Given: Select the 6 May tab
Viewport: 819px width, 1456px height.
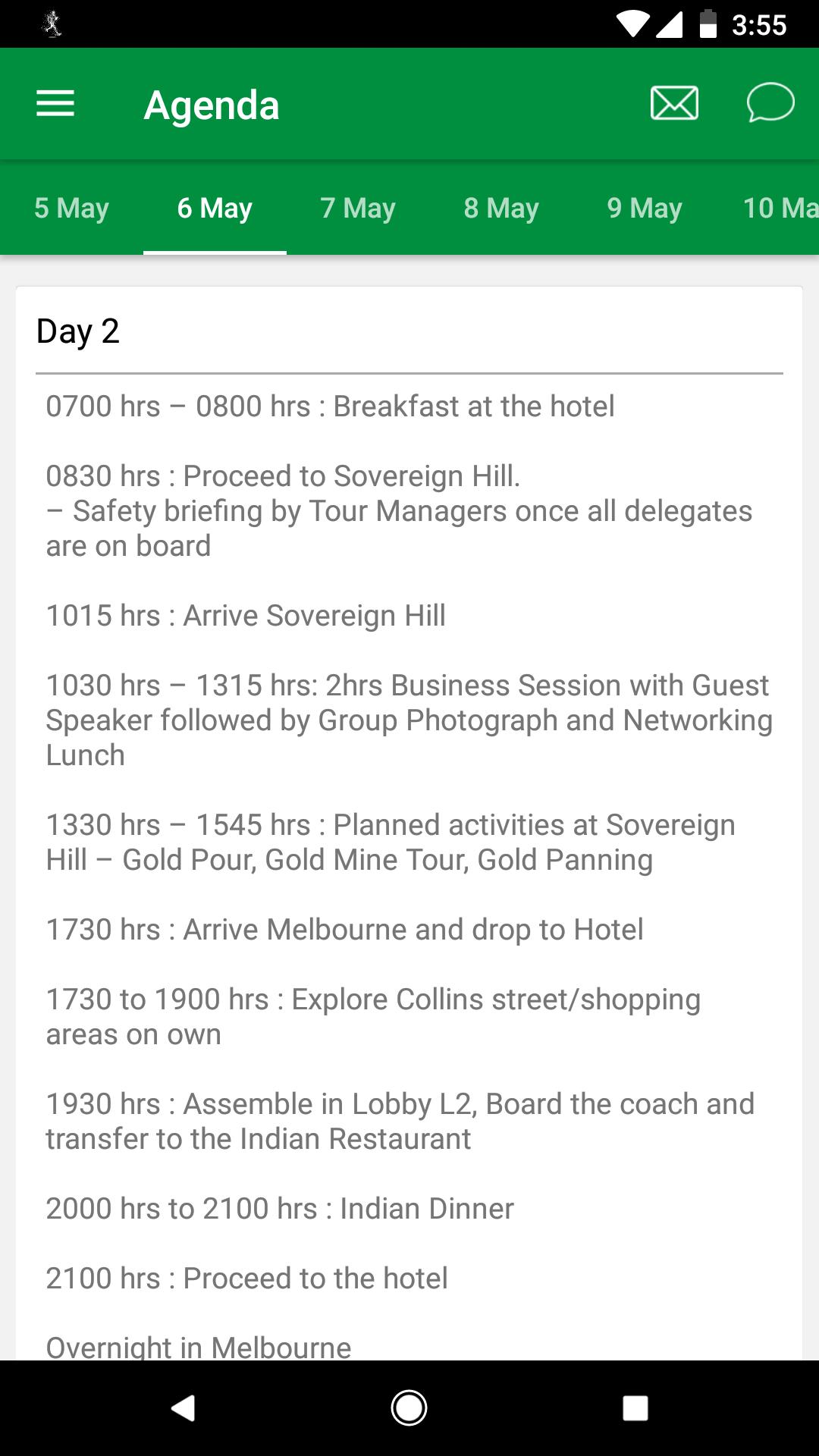Looking at the screenshot, I should click(x=215, y=208).
